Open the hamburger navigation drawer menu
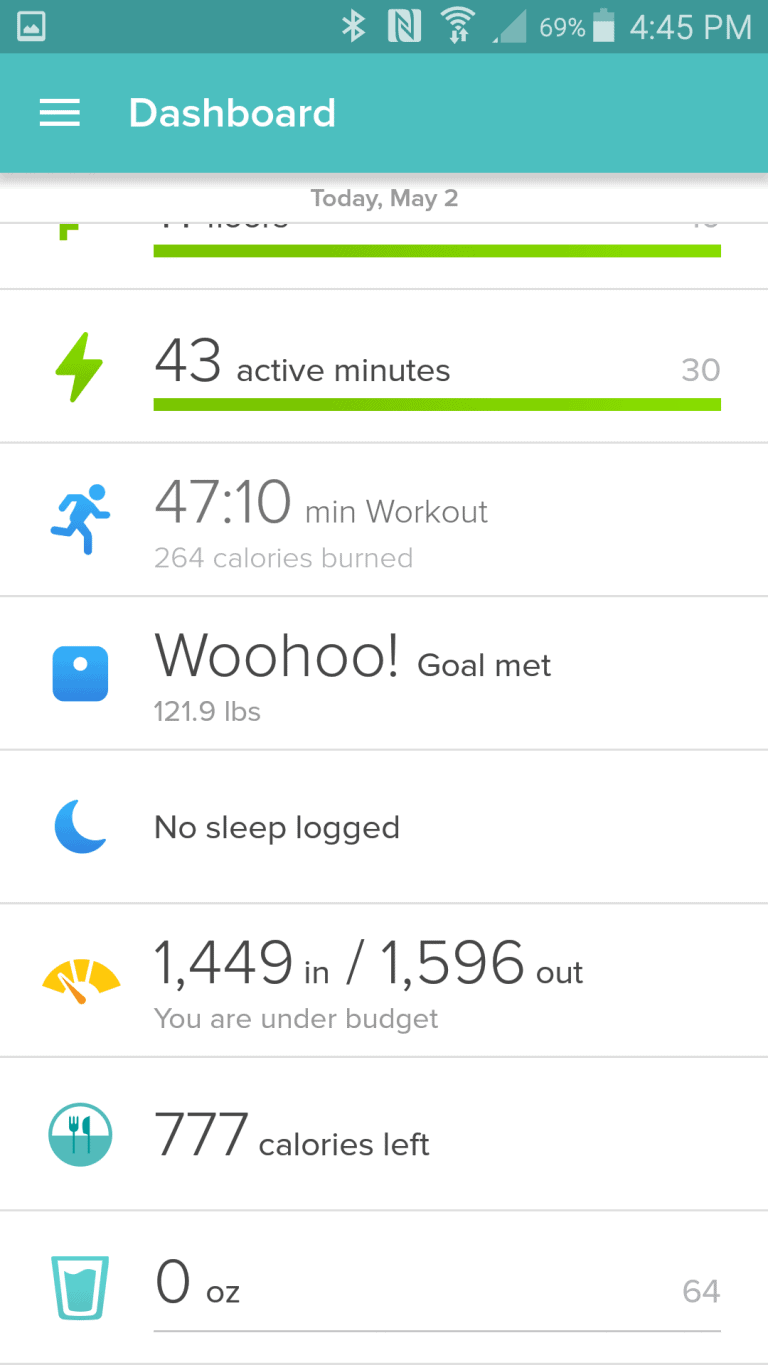768x1365 pixels. coord(59,113)
